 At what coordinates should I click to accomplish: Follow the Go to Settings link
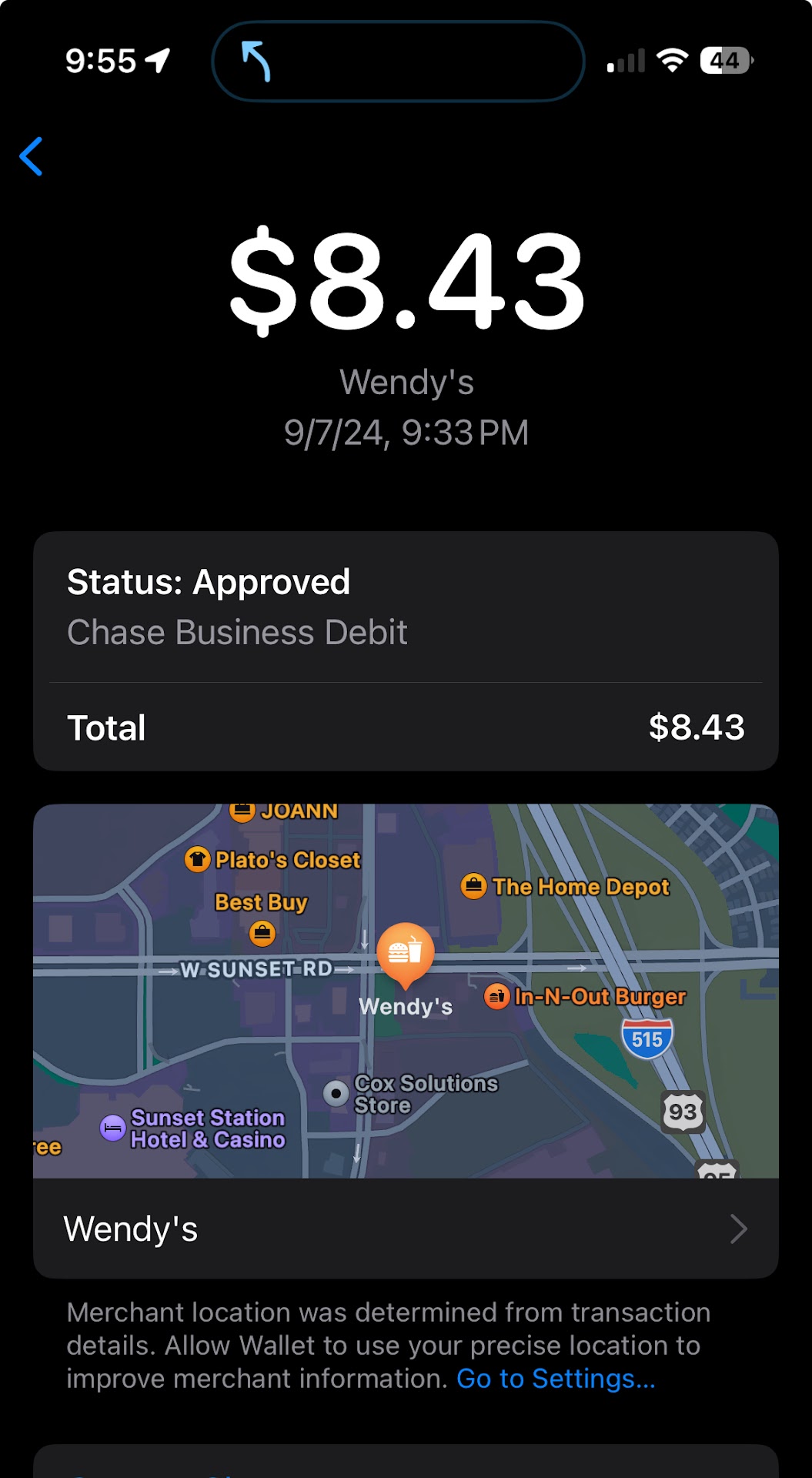[x=556, y=1379]
